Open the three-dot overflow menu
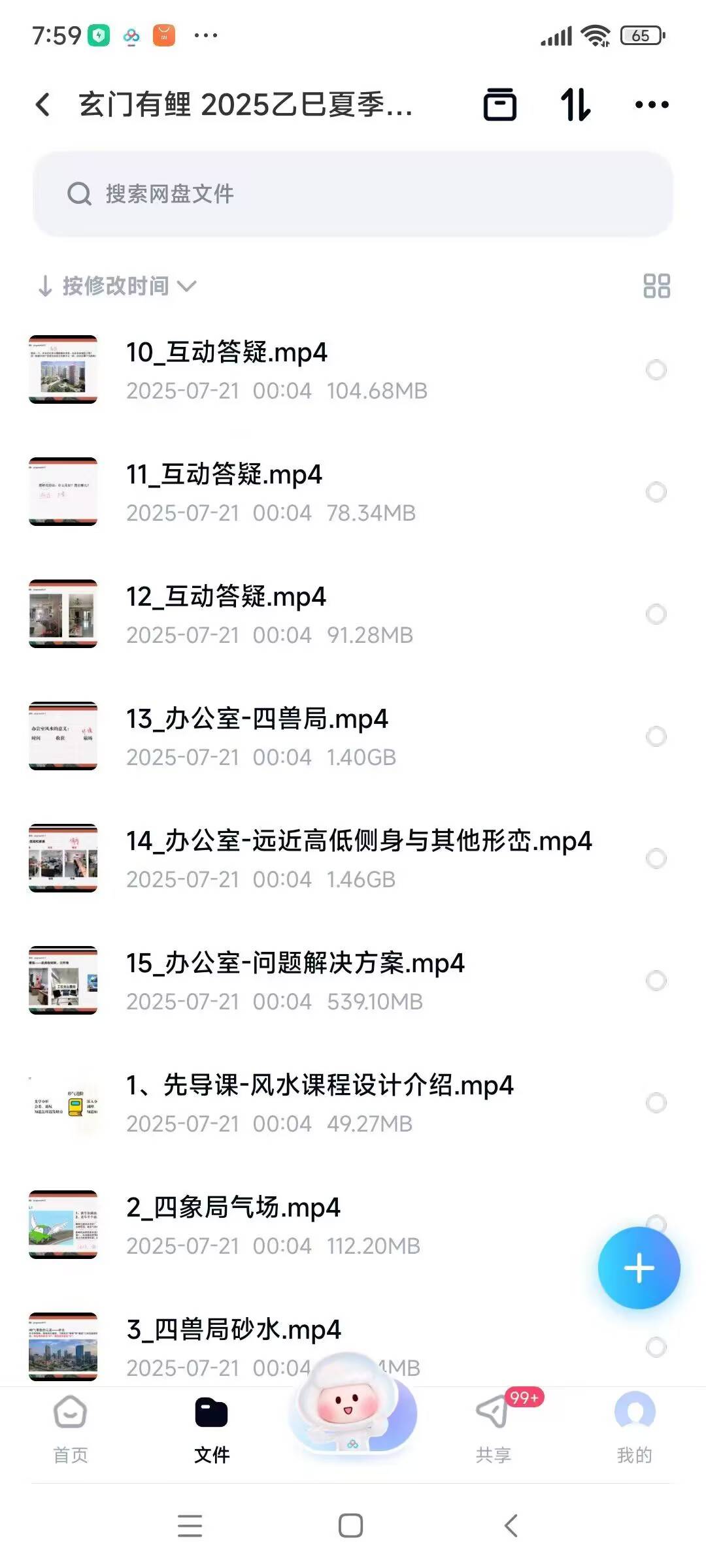The image size is (706, 1568). click(x=652, y=105)
